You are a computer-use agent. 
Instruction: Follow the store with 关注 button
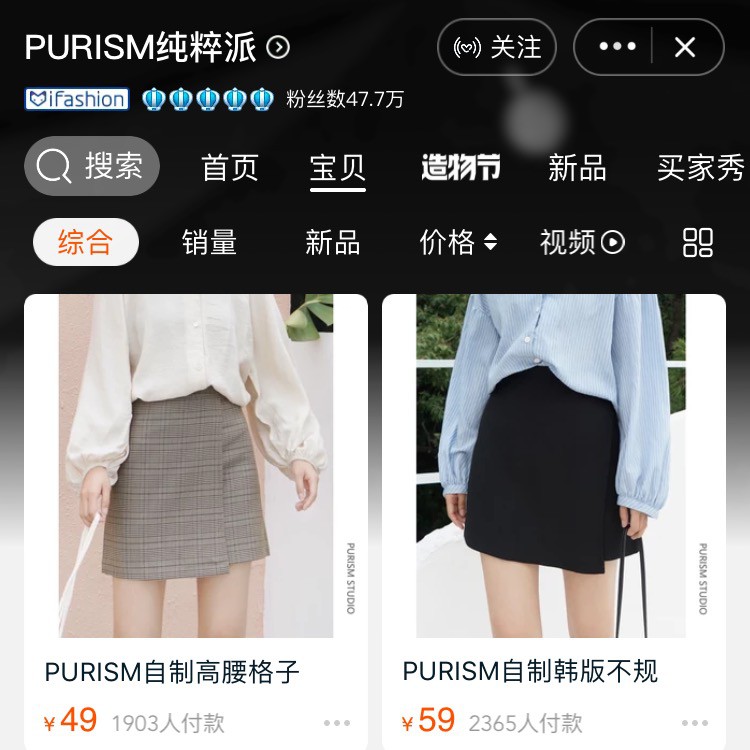pos(497,47)
